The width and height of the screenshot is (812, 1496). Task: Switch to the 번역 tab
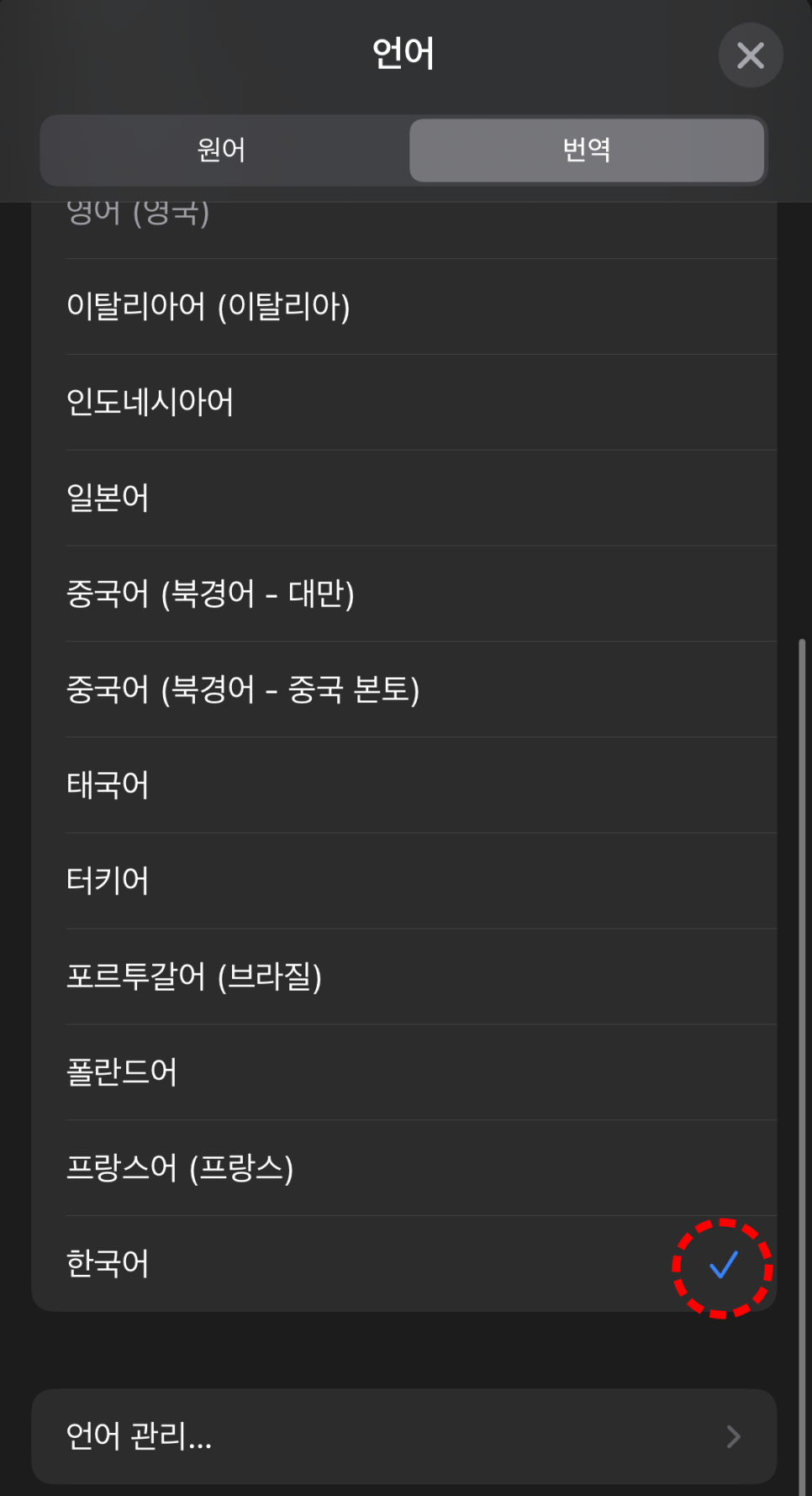tap(587, 151)
